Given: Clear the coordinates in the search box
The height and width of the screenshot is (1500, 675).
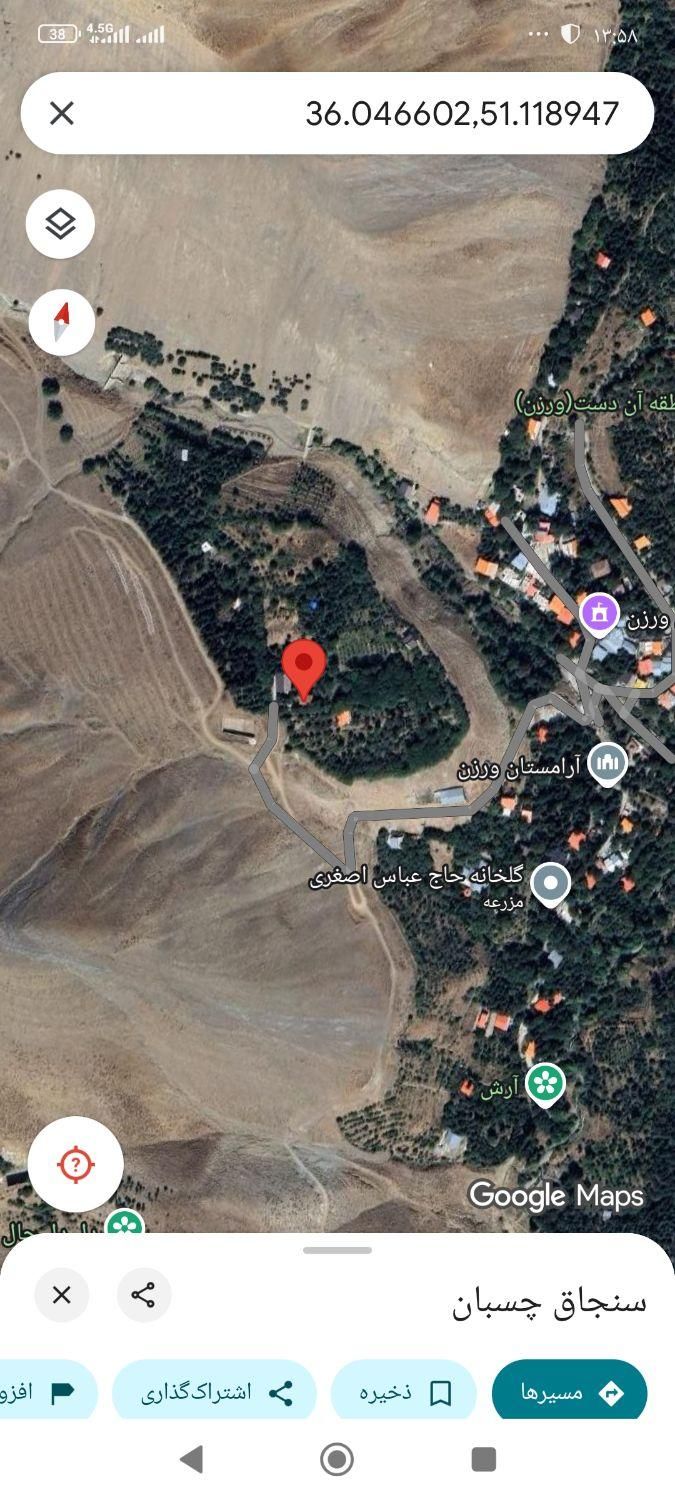Looking at the screenshot, I should pos(62,113).
